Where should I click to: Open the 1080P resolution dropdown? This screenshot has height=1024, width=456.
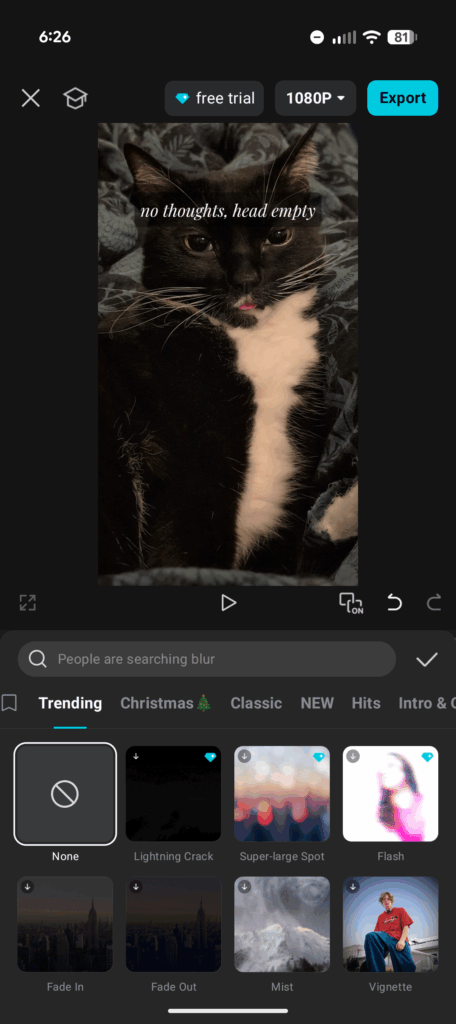point(316,99)
